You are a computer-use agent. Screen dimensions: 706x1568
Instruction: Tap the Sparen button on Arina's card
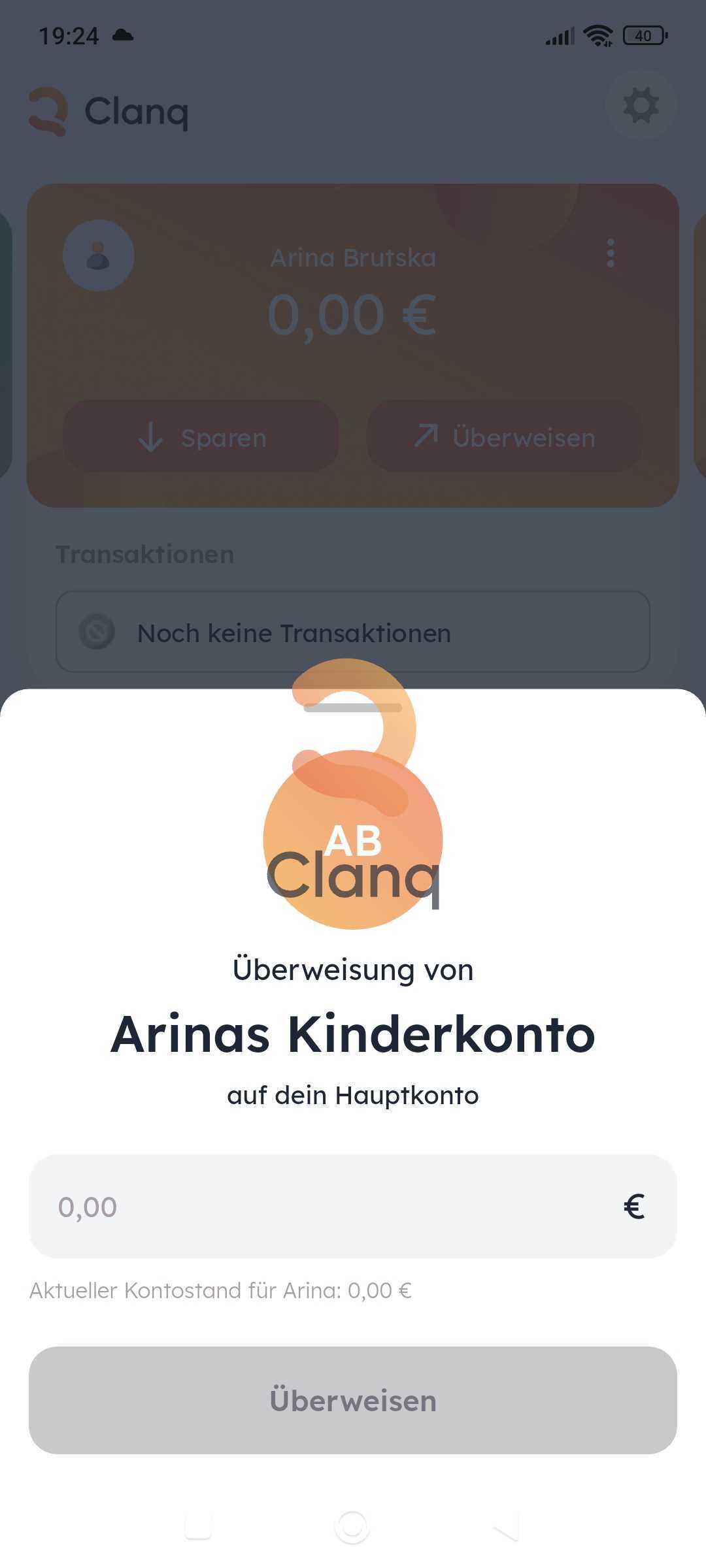pos(201,436)
